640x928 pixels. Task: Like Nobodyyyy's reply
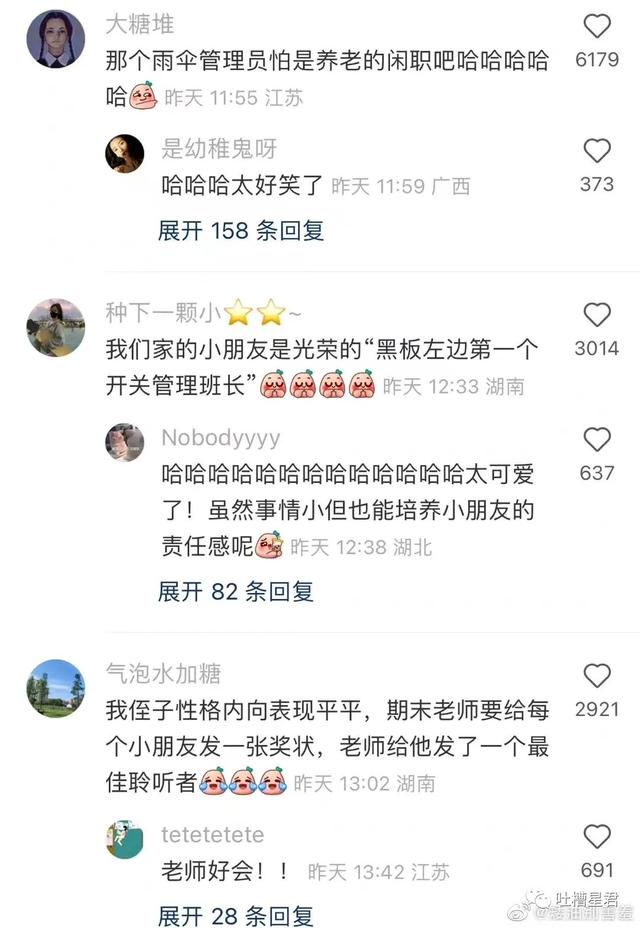pyautogui.click(x=597, y=439)
